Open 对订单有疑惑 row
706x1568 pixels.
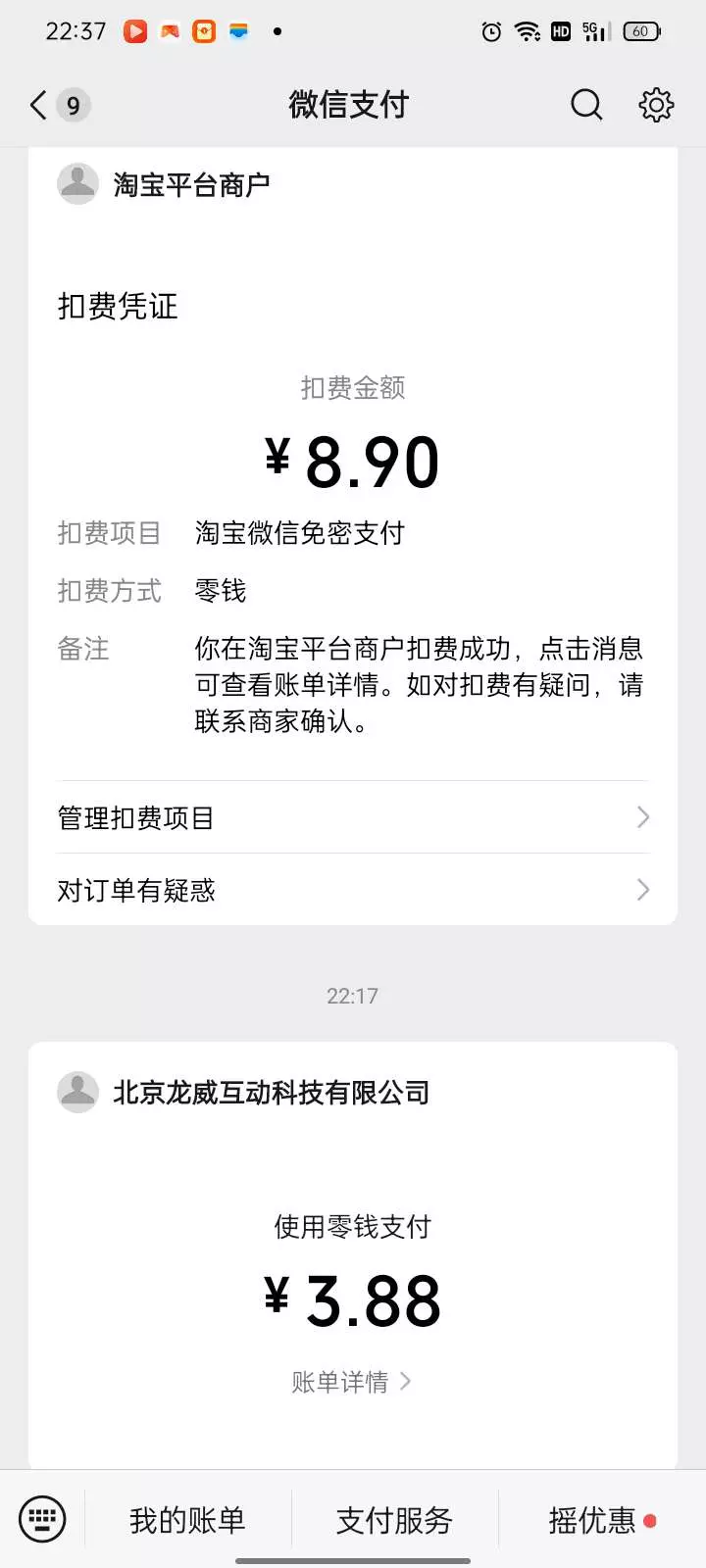(353, 890)
